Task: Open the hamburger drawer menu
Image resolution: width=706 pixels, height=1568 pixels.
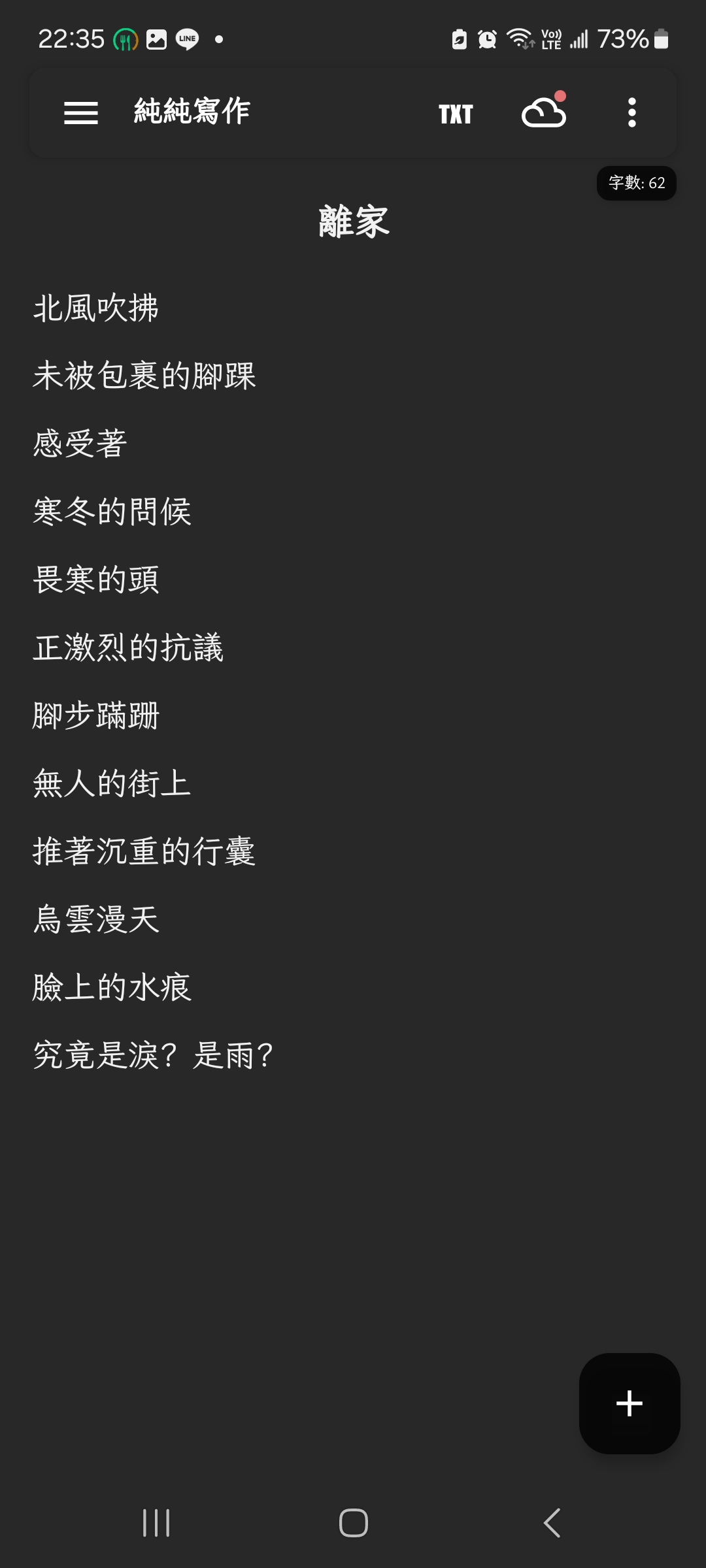Action: point(81,113)
